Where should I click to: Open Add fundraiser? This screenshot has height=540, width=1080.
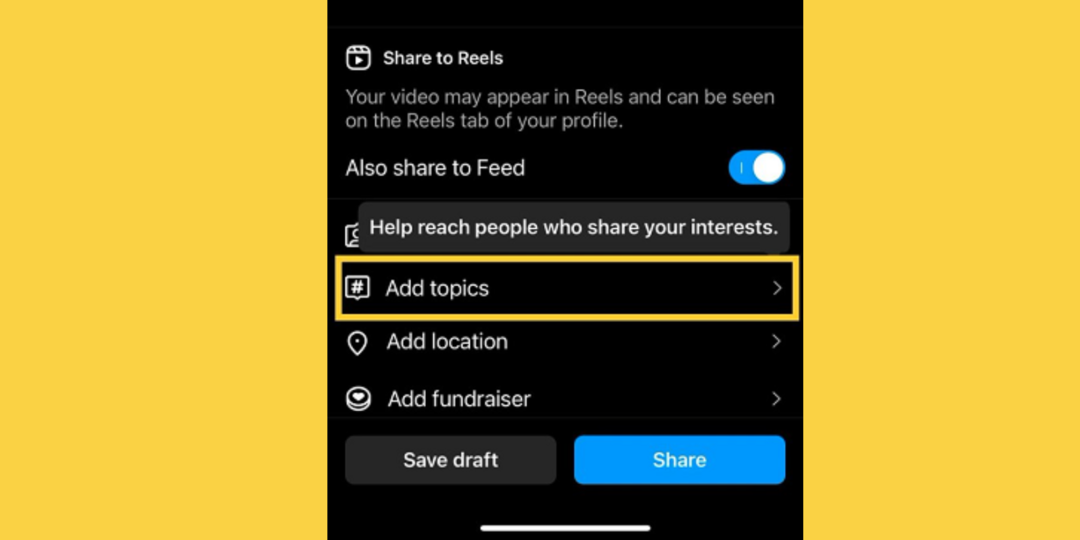coord(565,399)
